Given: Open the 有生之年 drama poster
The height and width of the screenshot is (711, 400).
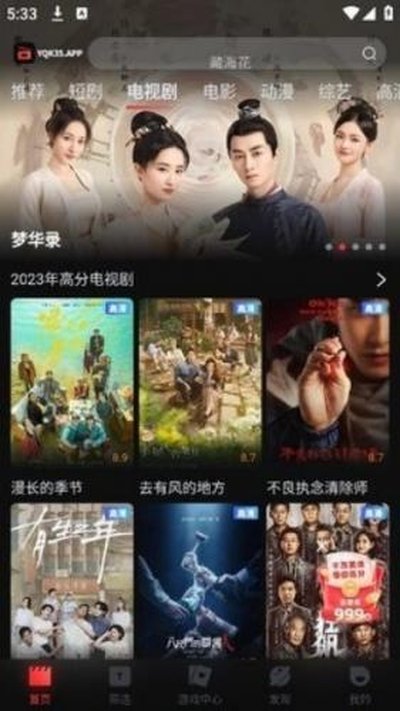Looking at the screenshot, I should [x=72, y=581].
